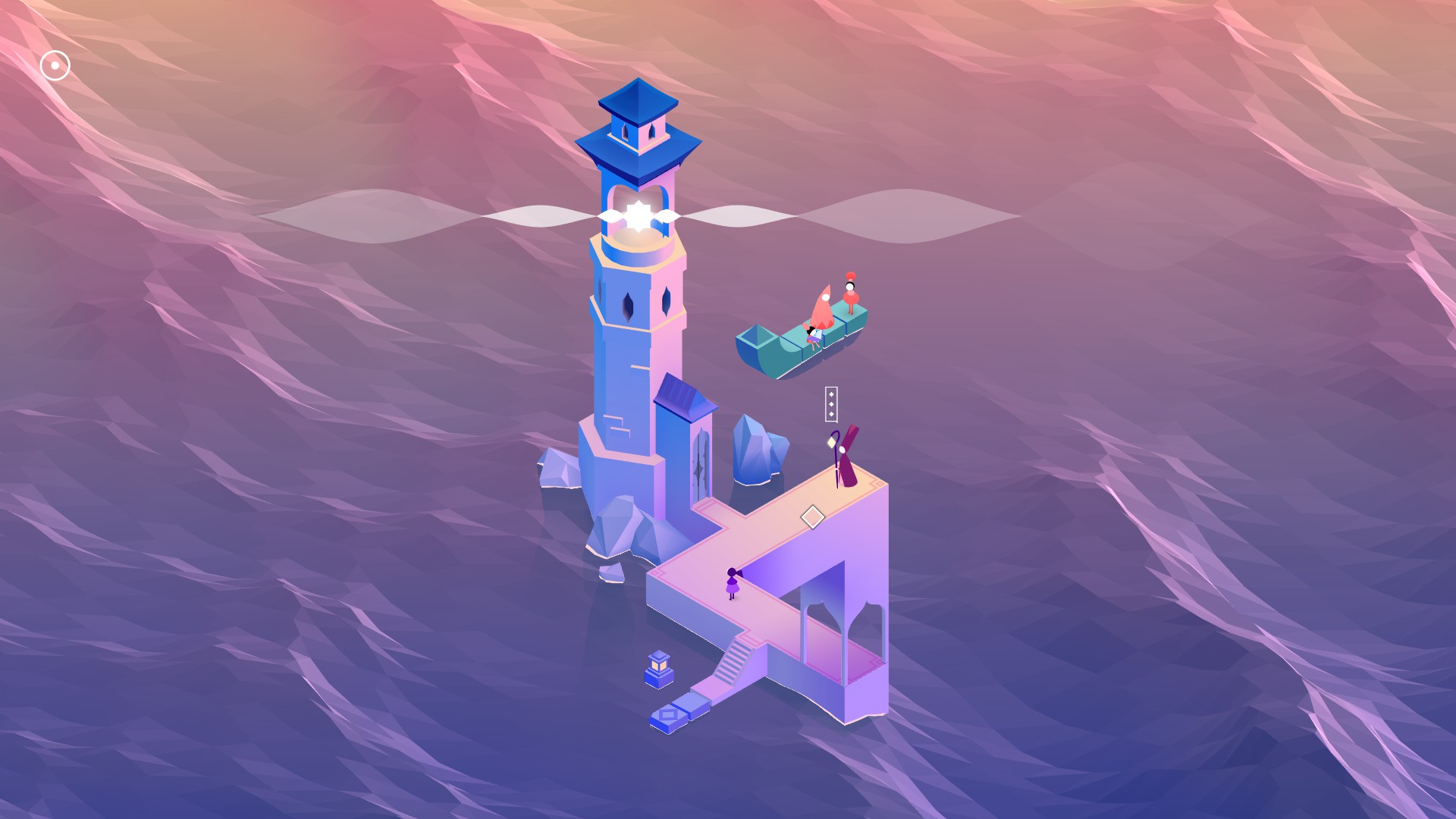Open the circular pause menu icon
The width and height of the screenshot is (1456, 819).
click(55, 66)
